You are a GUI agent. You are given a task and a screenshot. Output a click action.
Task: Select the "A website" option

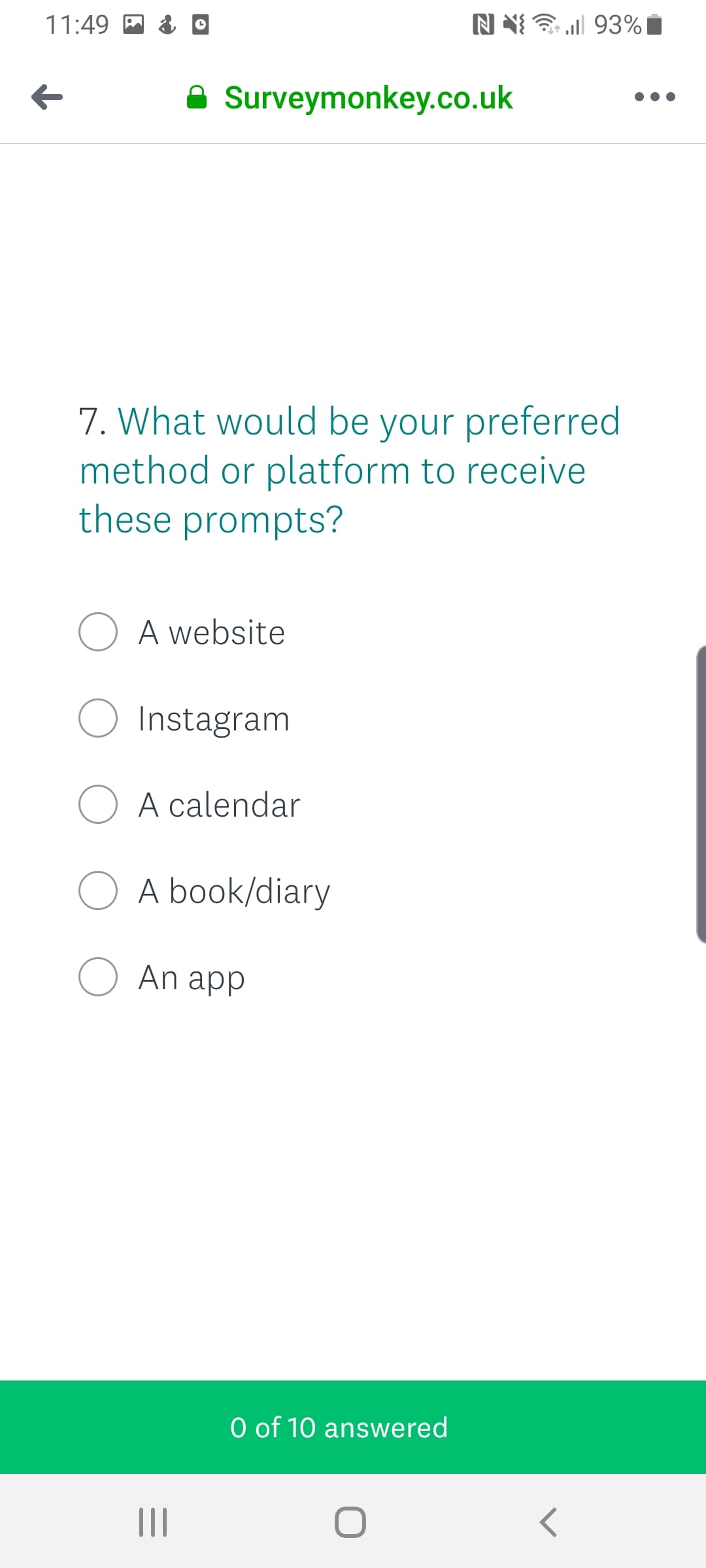click(98, 632)
